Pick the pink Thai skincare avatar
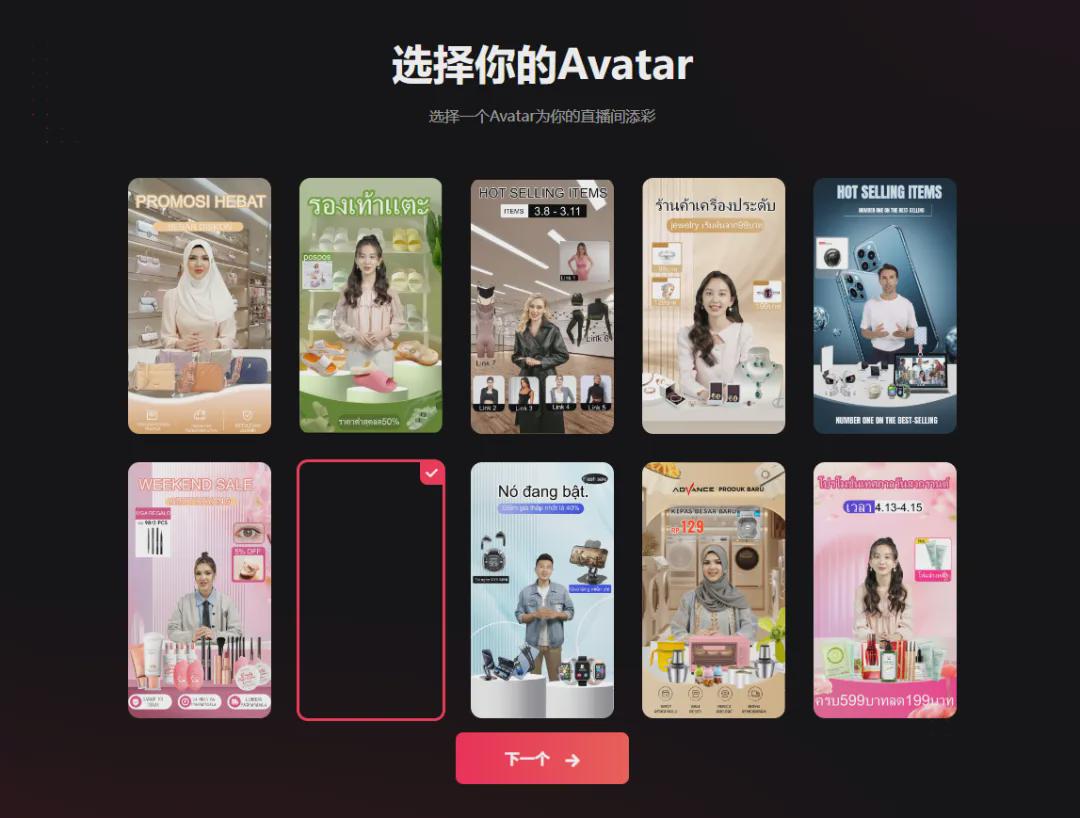Viewport: 1080px width, 818px height. point(884,590)
